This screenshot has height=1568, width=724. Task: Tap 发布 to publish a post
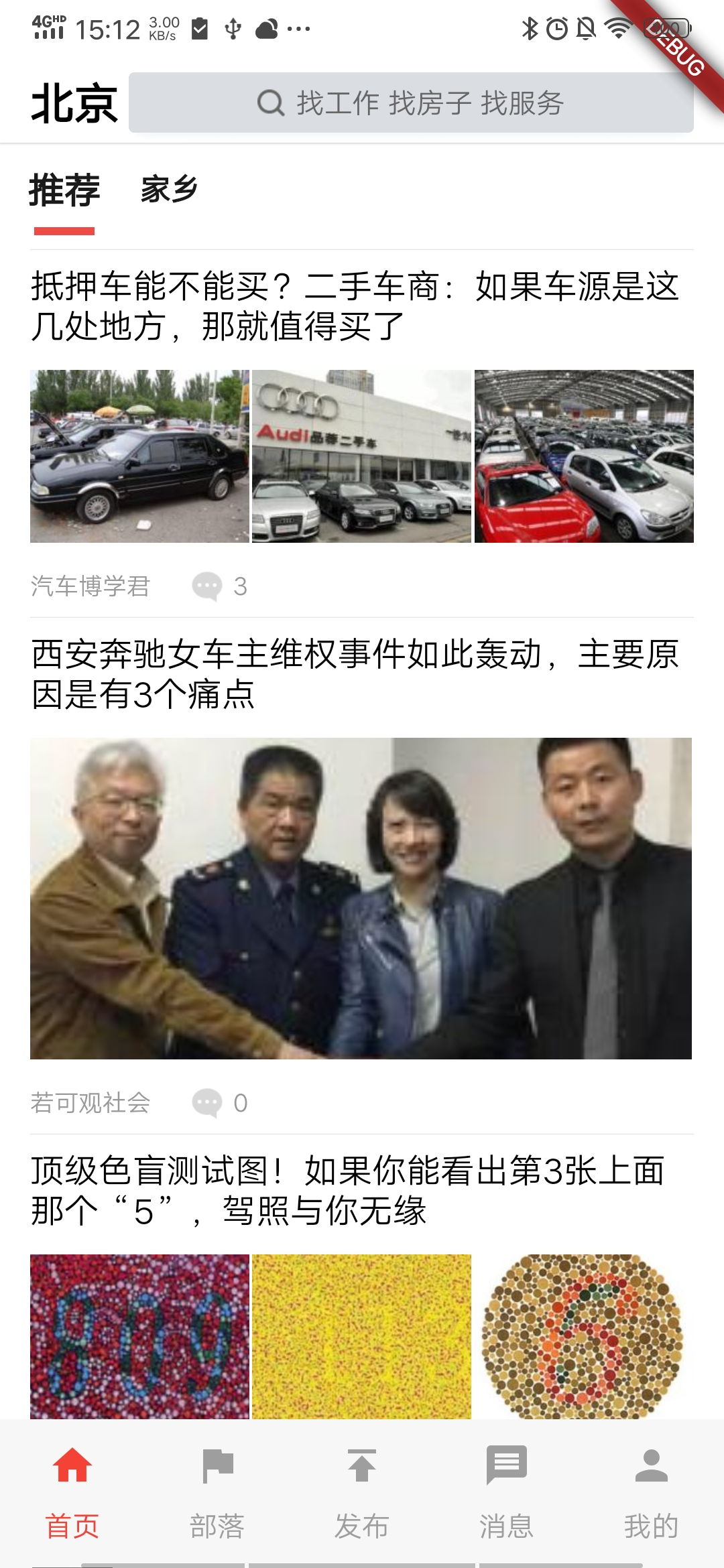[362, 1493]
